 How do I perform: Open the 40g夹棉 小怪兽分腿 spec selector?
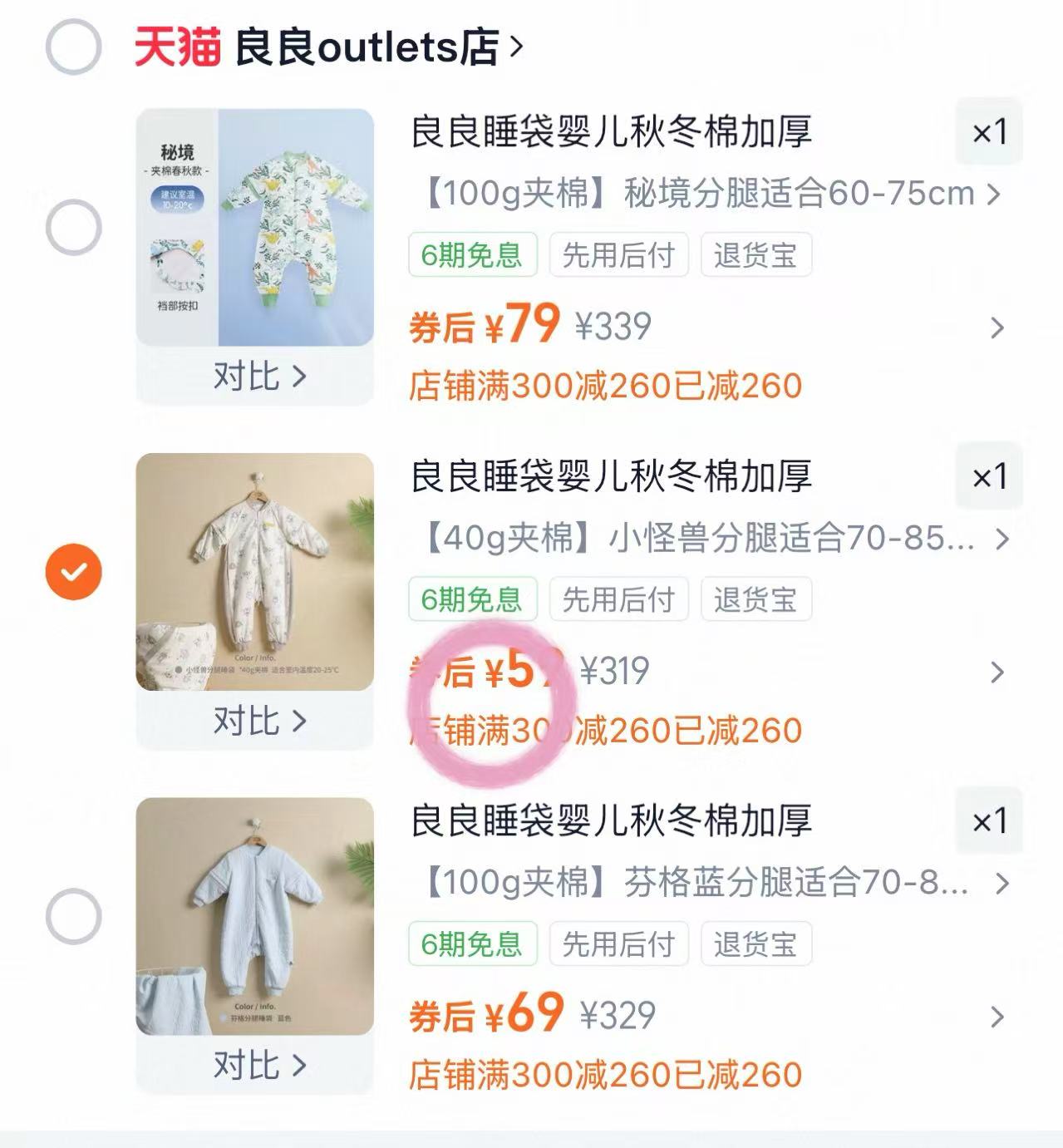point(698,539)
